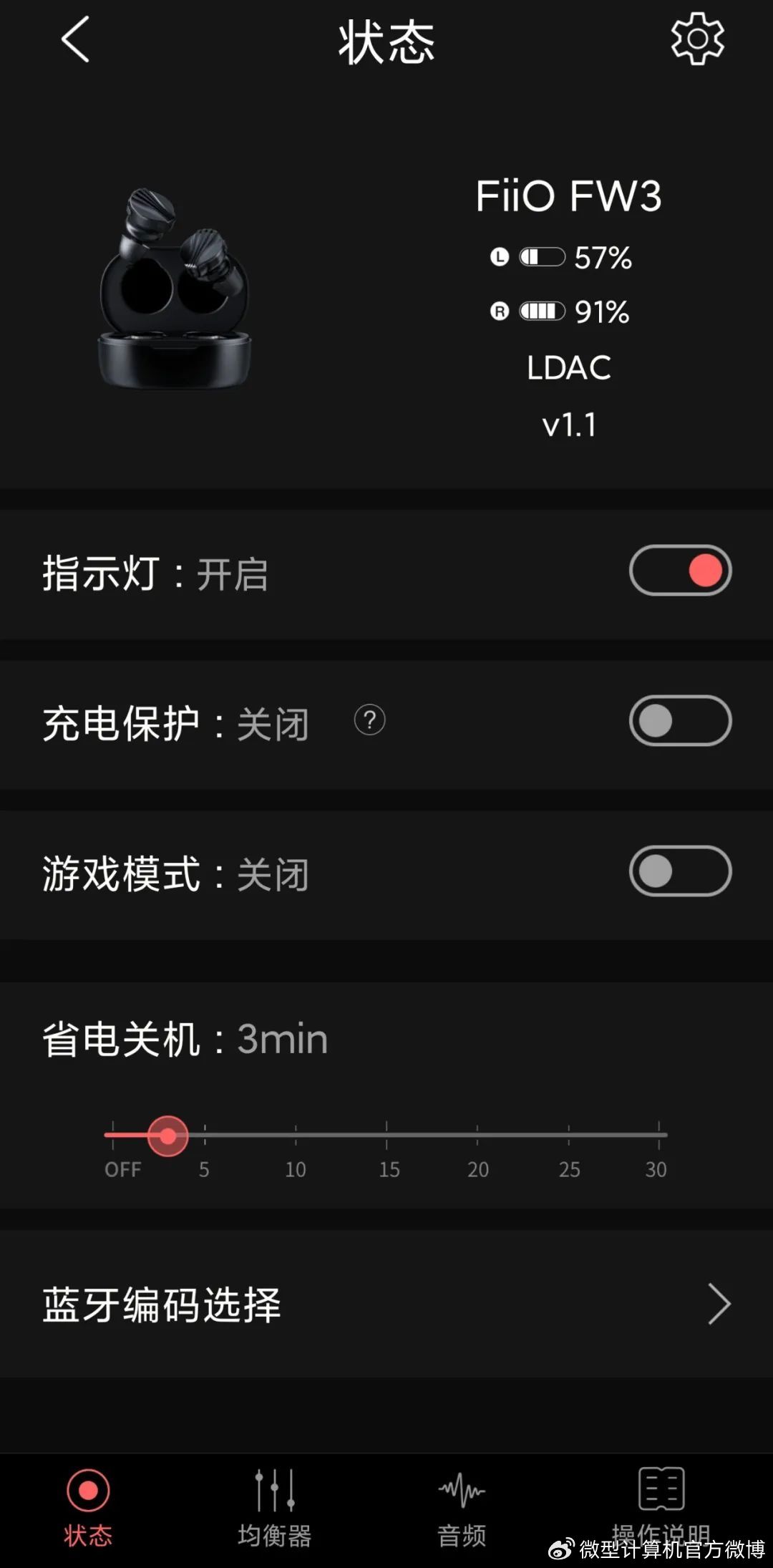Enable the 充电保护 charging protection switch
This screenshot has height=1568, width=773.
point(680,721)
